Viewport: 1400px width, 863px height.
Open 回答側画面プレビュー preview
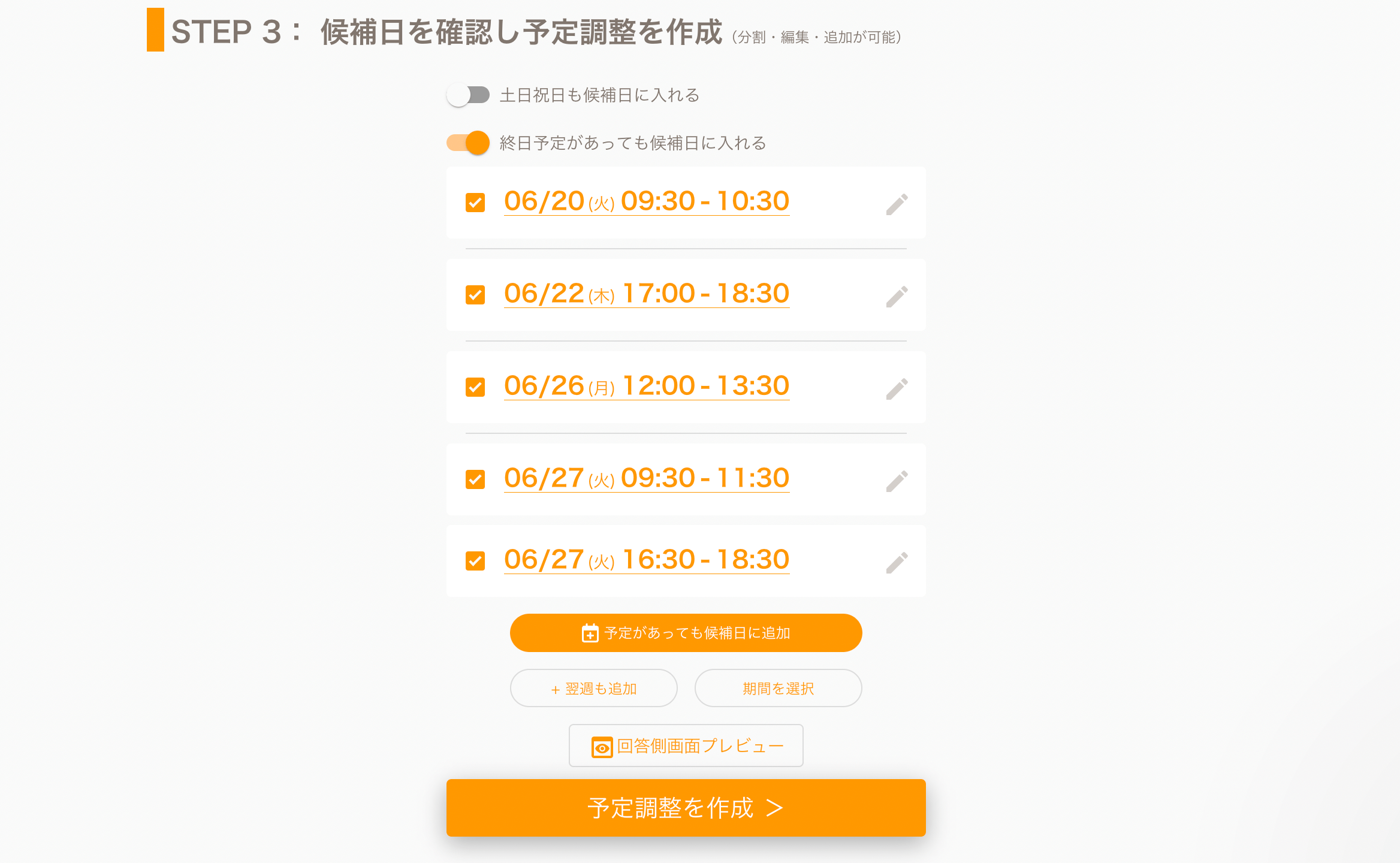686,746
